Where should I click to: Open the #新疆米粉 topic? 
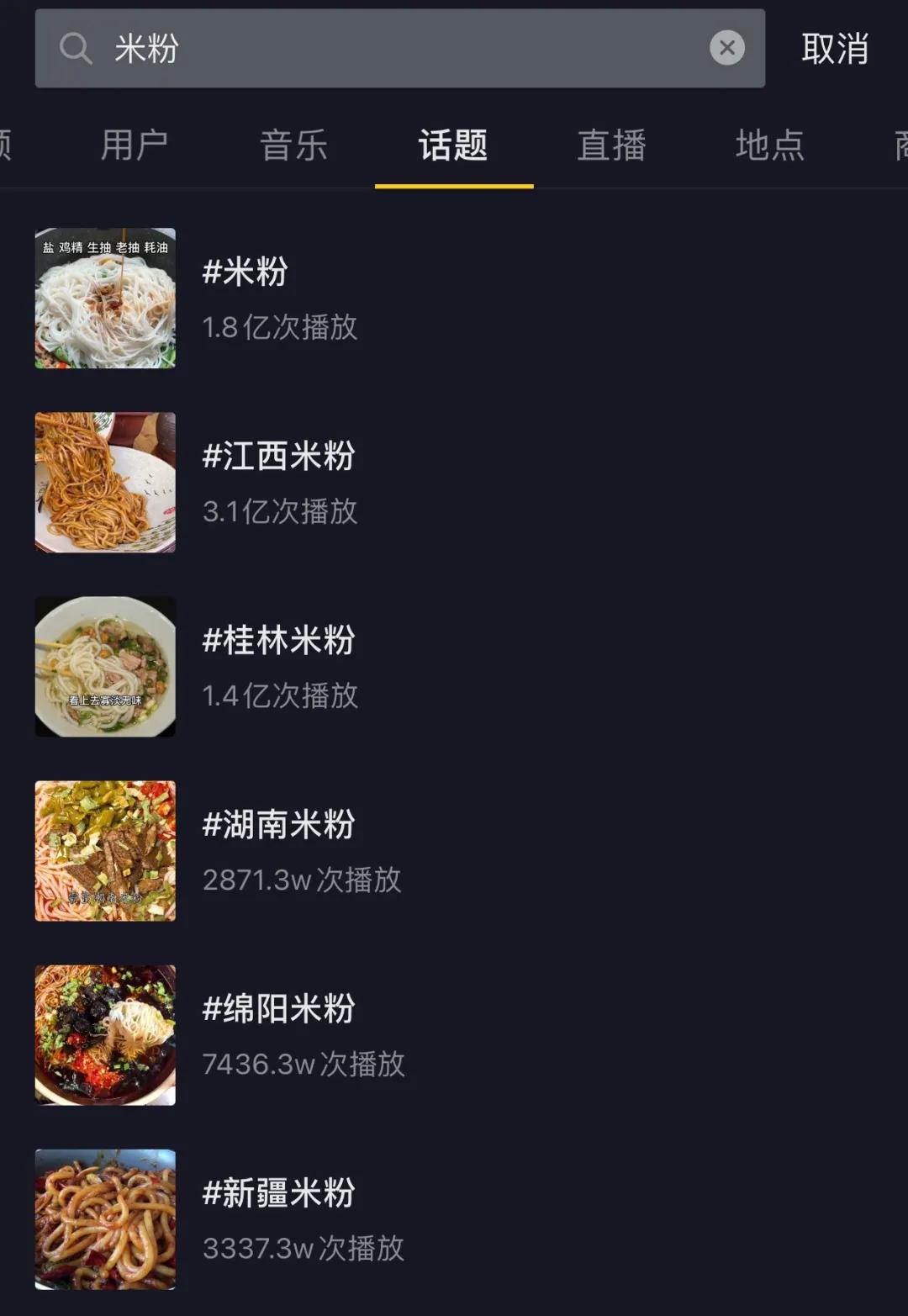pos(280,1192)
